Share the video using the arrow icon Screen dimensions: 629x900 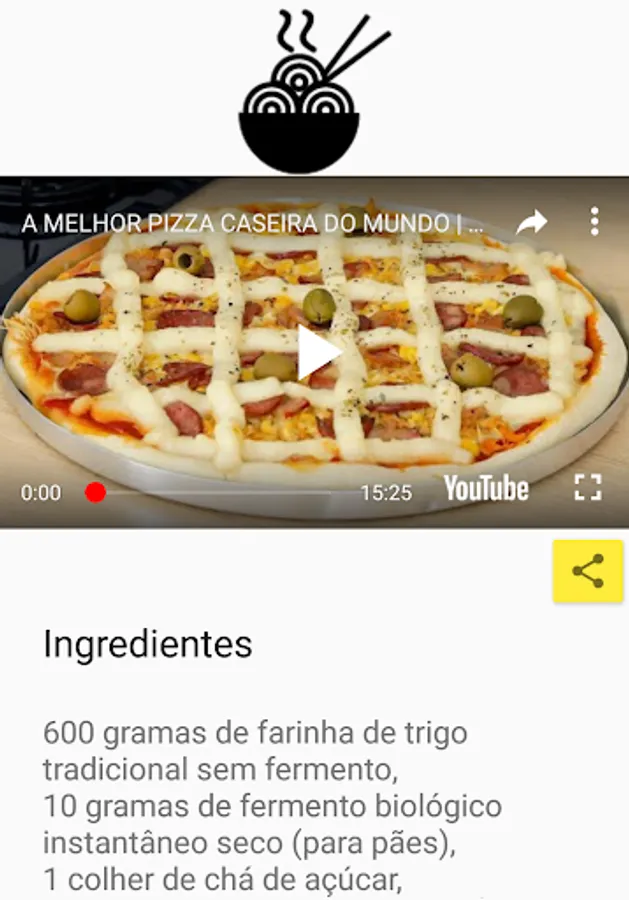pyautogui.click(x=532, y=222)
